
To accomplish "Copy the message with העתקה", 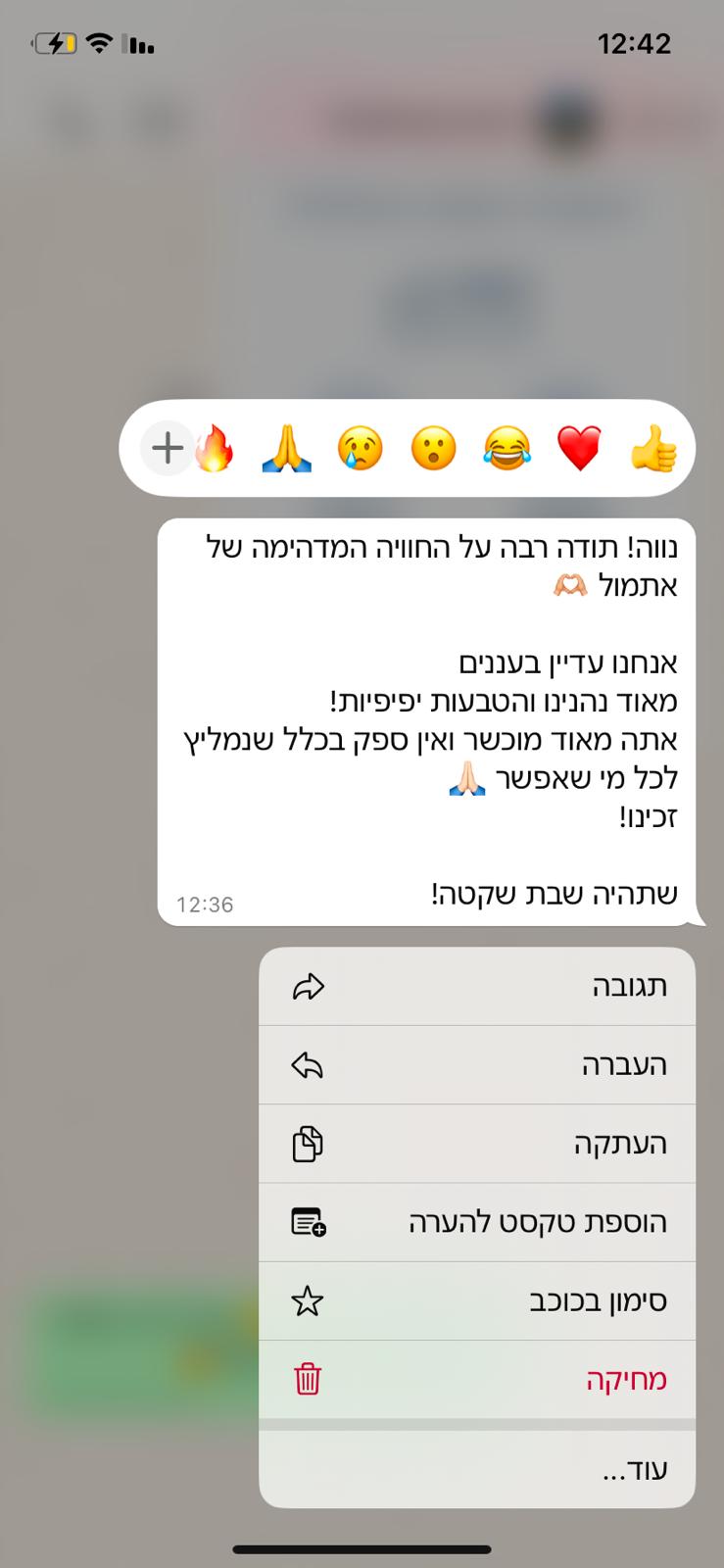I will click(477, 1144).
